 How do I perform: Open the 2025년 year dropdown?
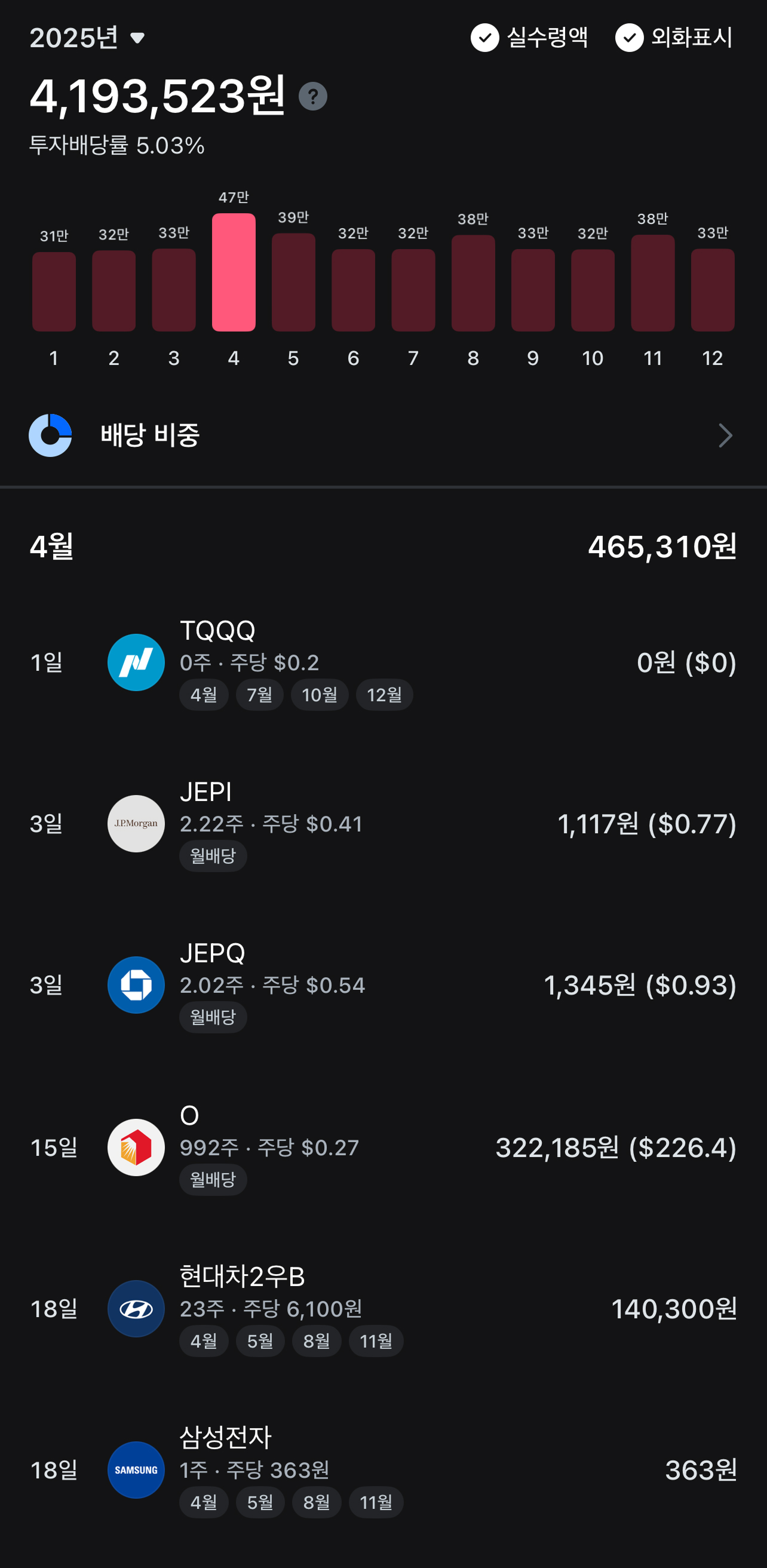(87, 38)
